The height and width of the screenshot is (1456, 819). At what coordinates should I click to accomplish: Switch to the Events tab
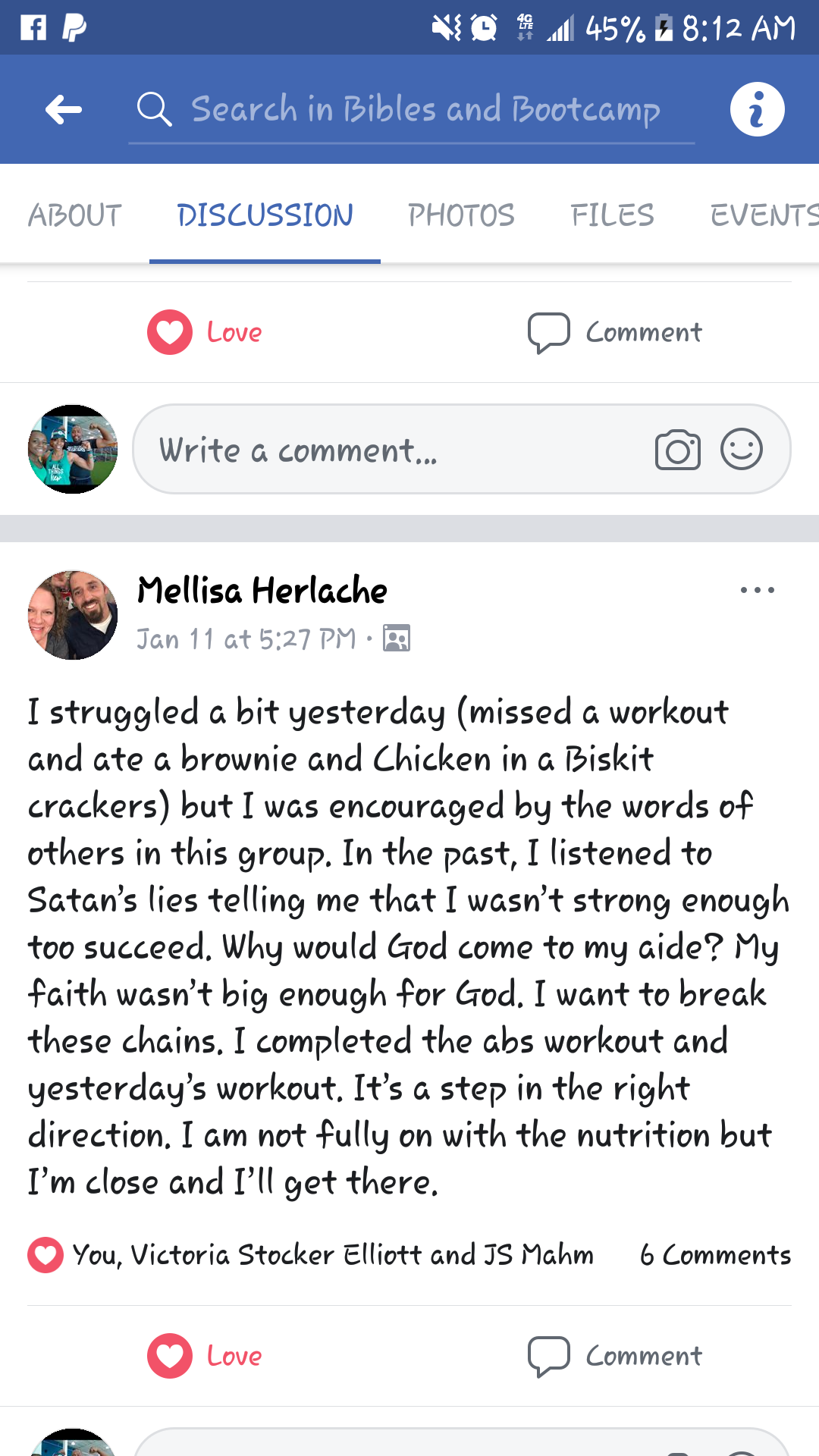pyautogui.click(x=762, y=215)
